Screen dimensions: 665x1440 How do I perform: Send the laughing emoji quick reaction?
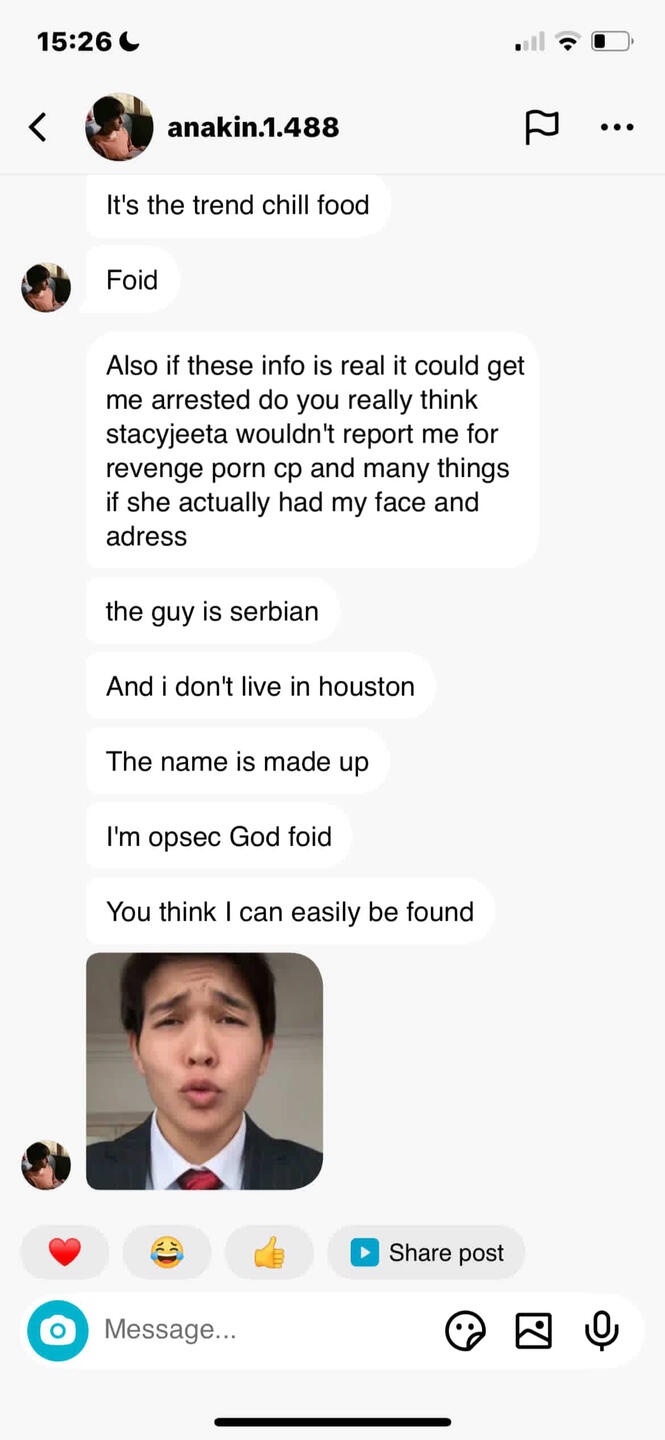point(167,1252)
